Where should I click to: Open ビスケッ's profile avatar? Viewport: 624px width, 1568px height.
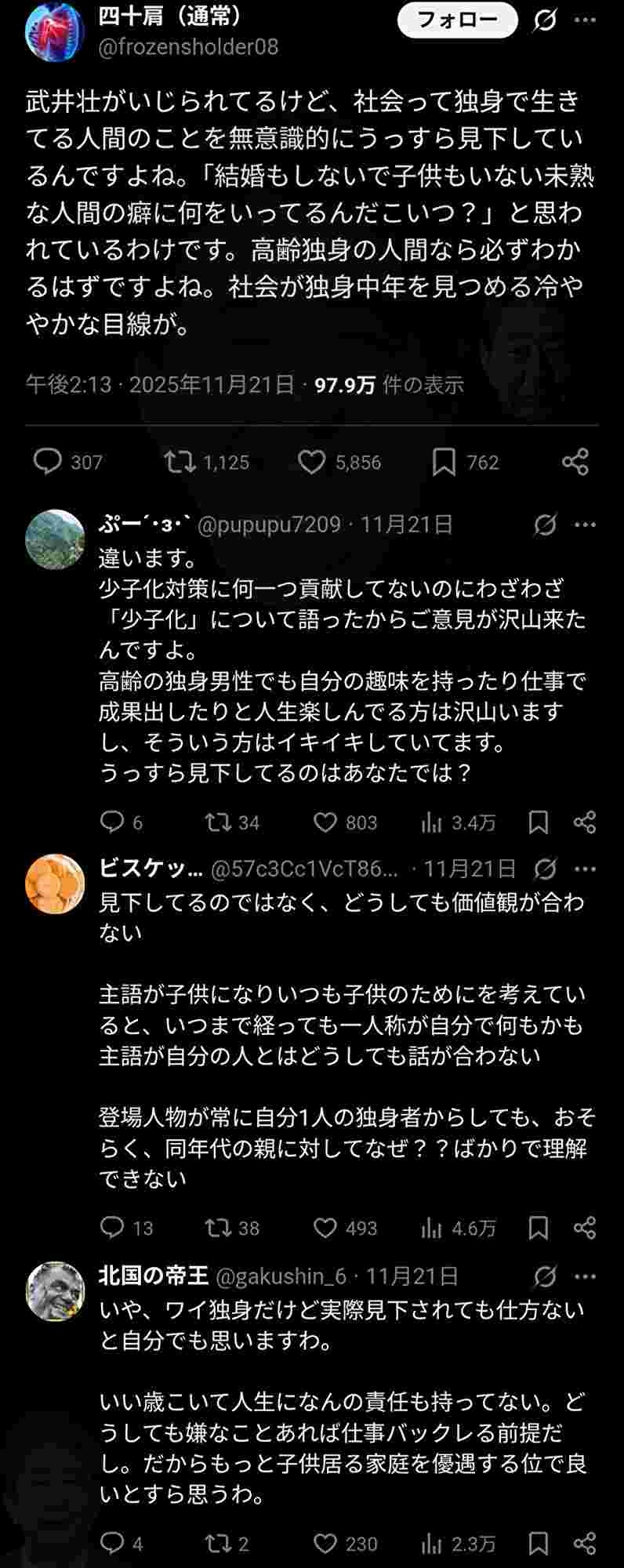click(x=55, y=884)
